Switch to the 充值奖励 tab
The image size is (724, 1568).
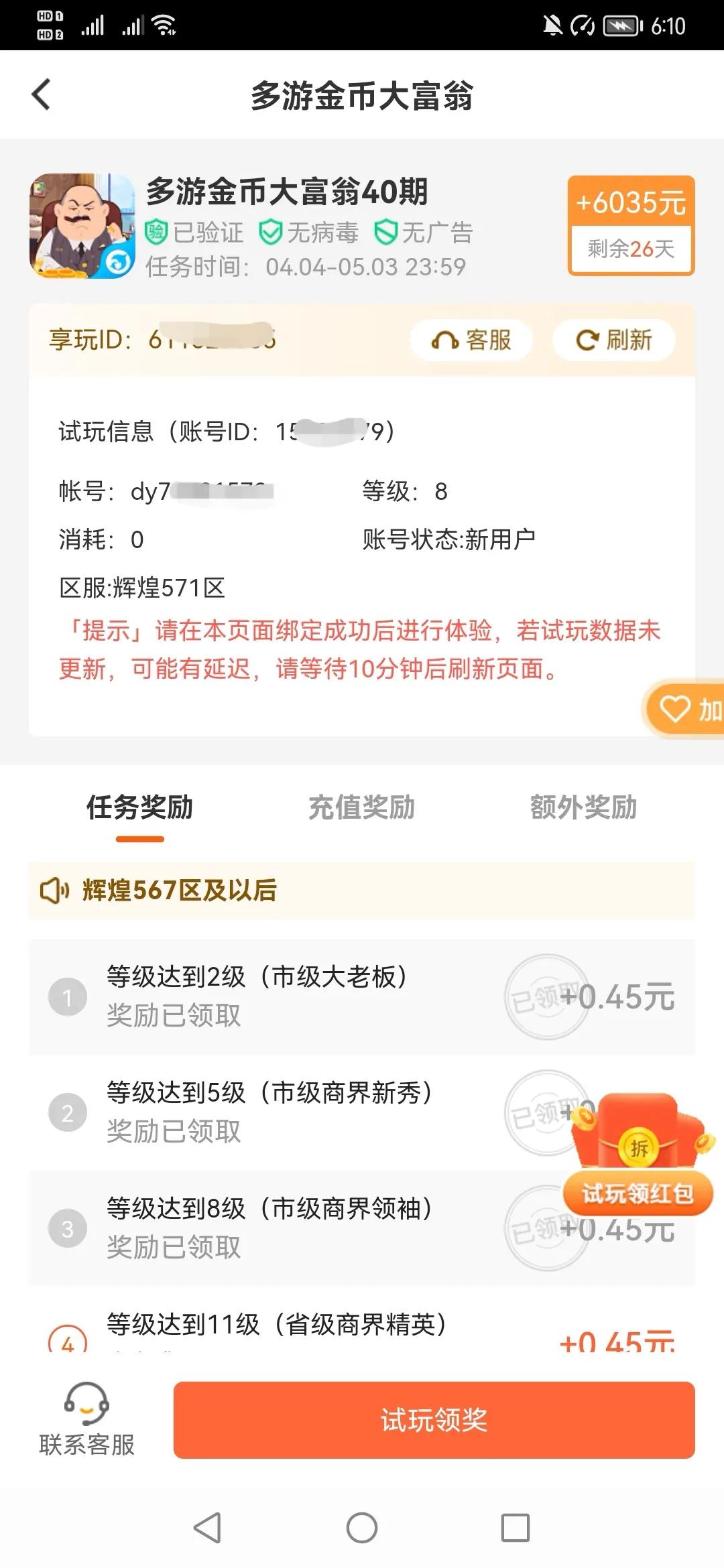point(362,808)
